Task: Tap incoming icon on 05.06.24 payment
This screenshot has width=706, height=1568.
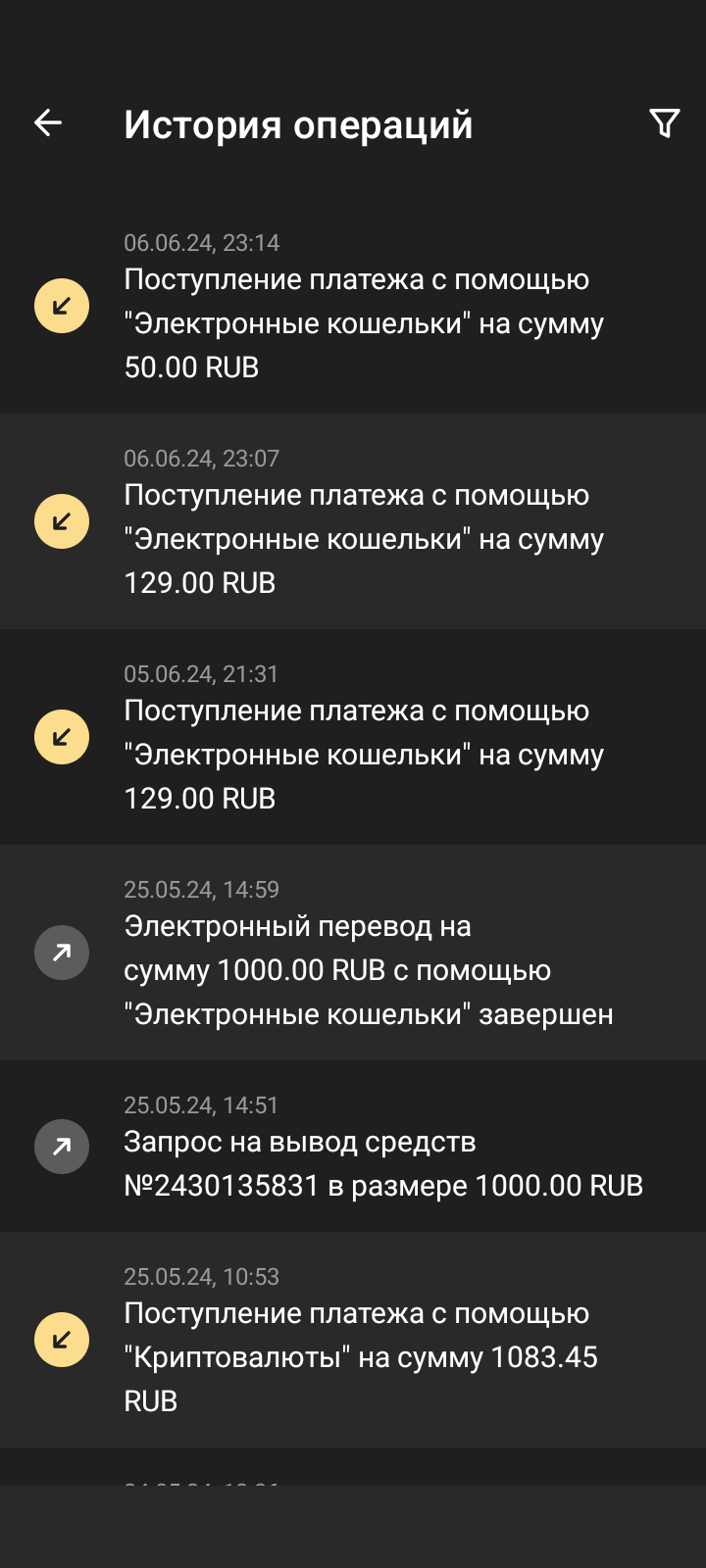Action: pos(62,736)
